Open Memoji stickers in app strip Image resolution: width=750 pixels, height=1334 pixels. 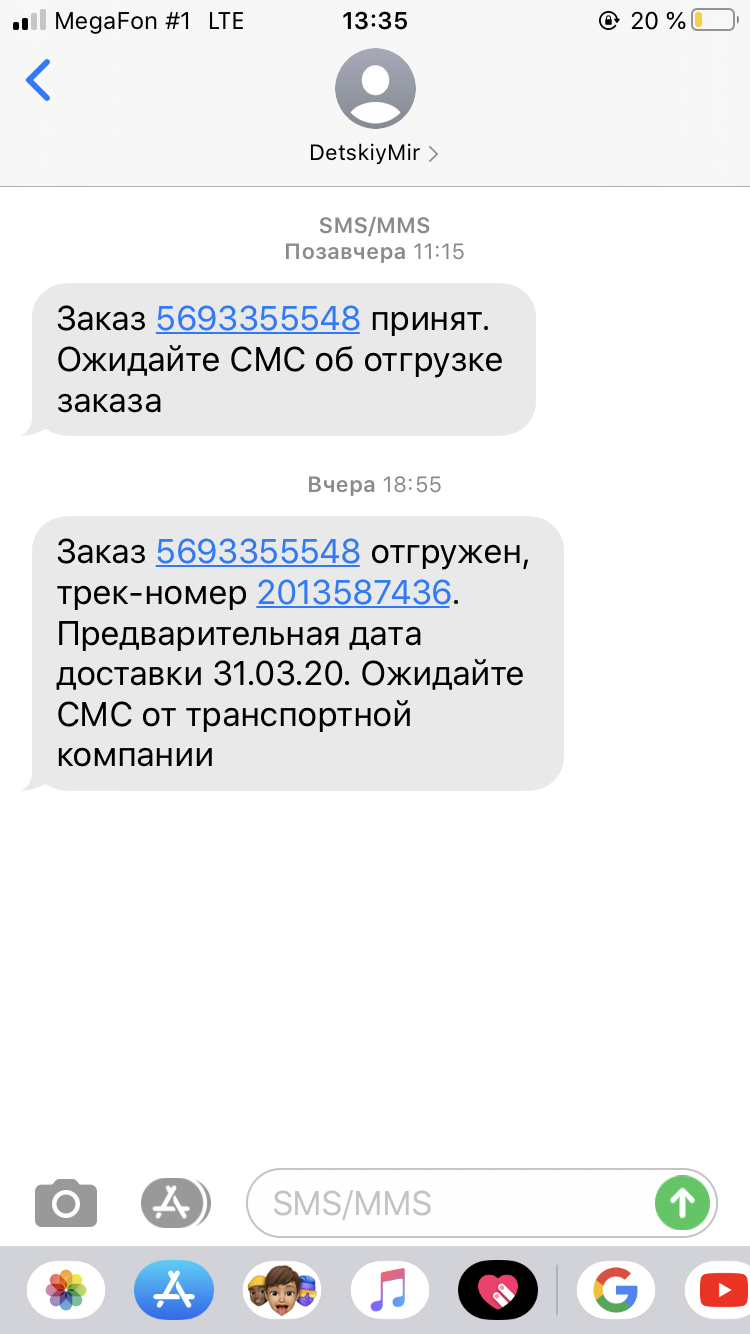pyautogui.click(x=282, y=1290)
